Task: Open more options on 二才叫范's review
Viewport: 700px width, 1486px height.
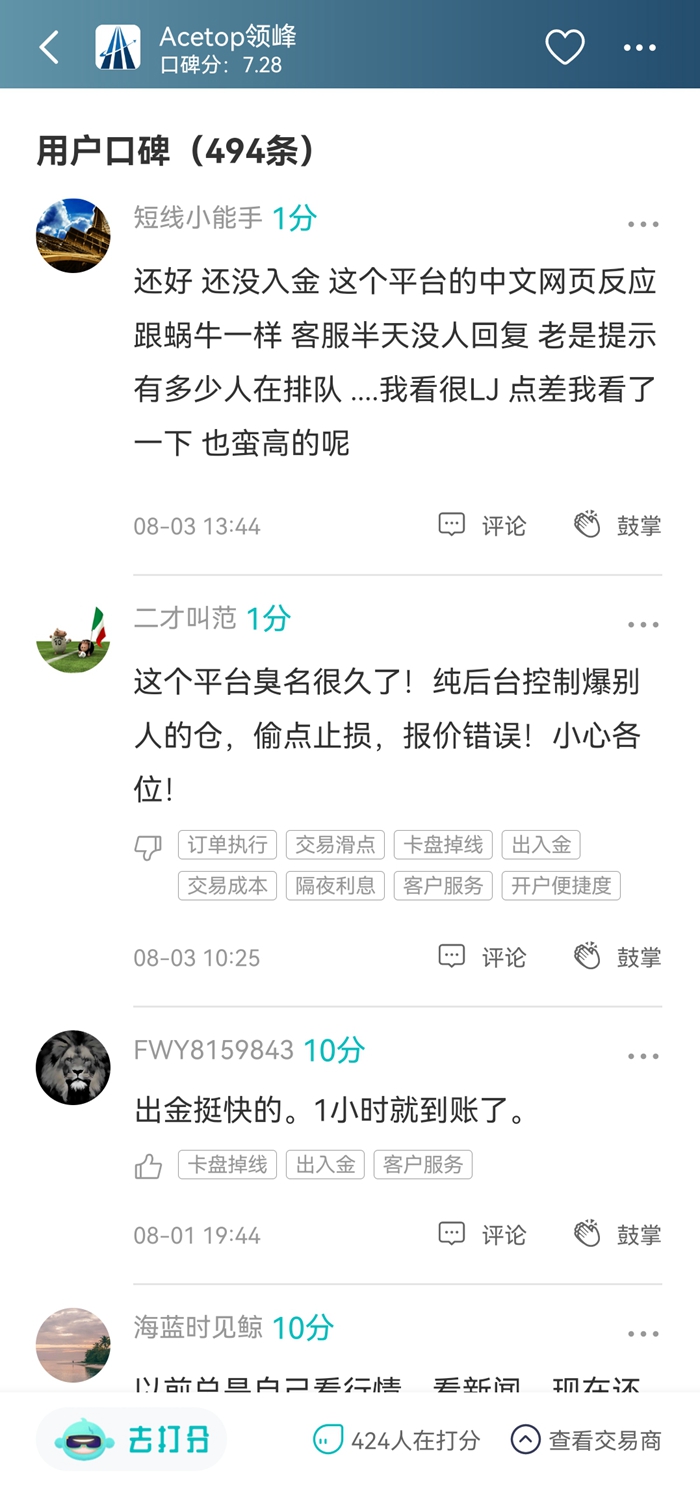Action: (x=643, y=625)
